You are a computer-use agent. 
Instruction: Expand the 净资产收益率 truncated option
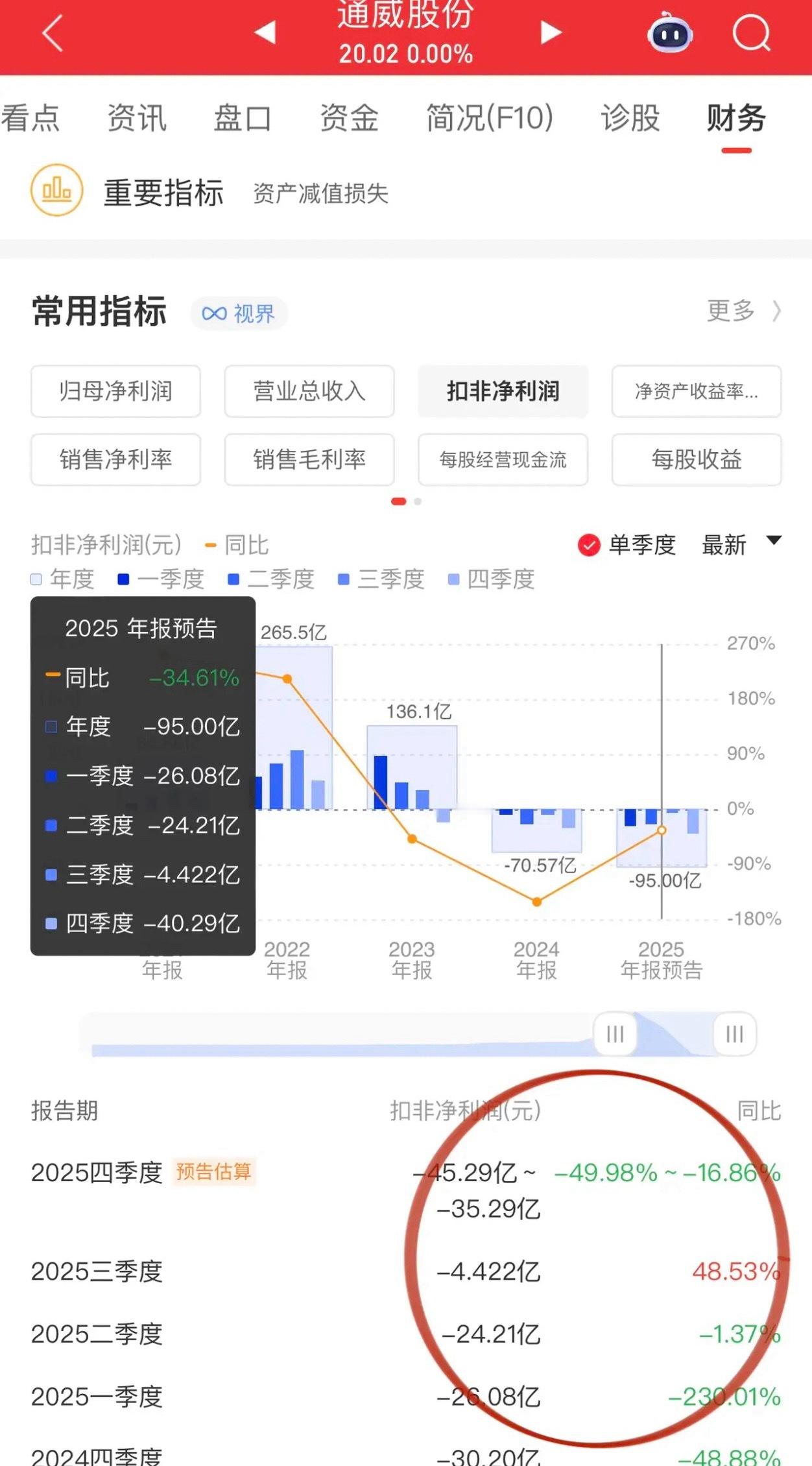pos(695,392)
